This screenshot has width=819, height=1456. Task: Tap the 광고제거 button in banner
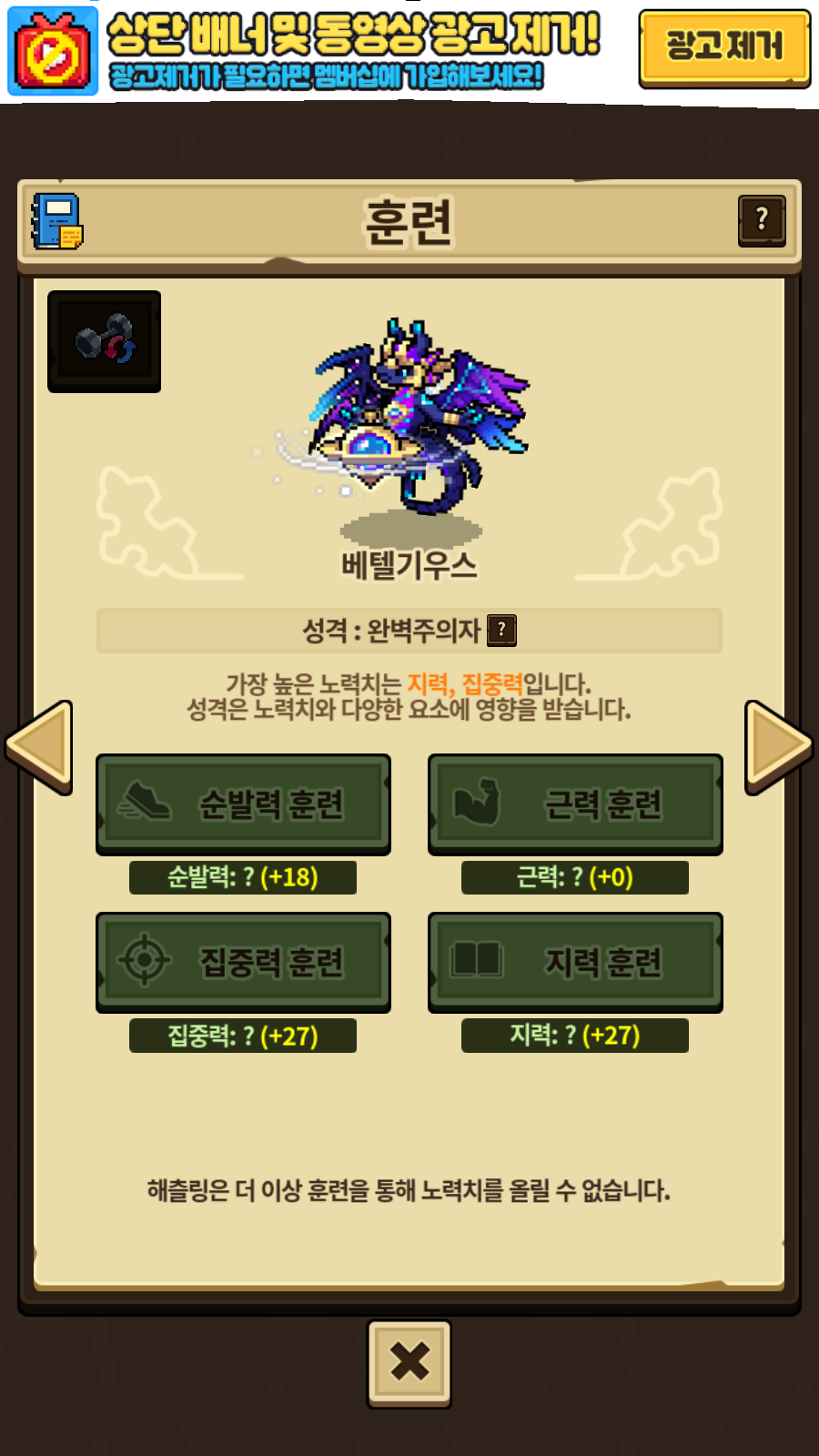click(x=723, y=47)
